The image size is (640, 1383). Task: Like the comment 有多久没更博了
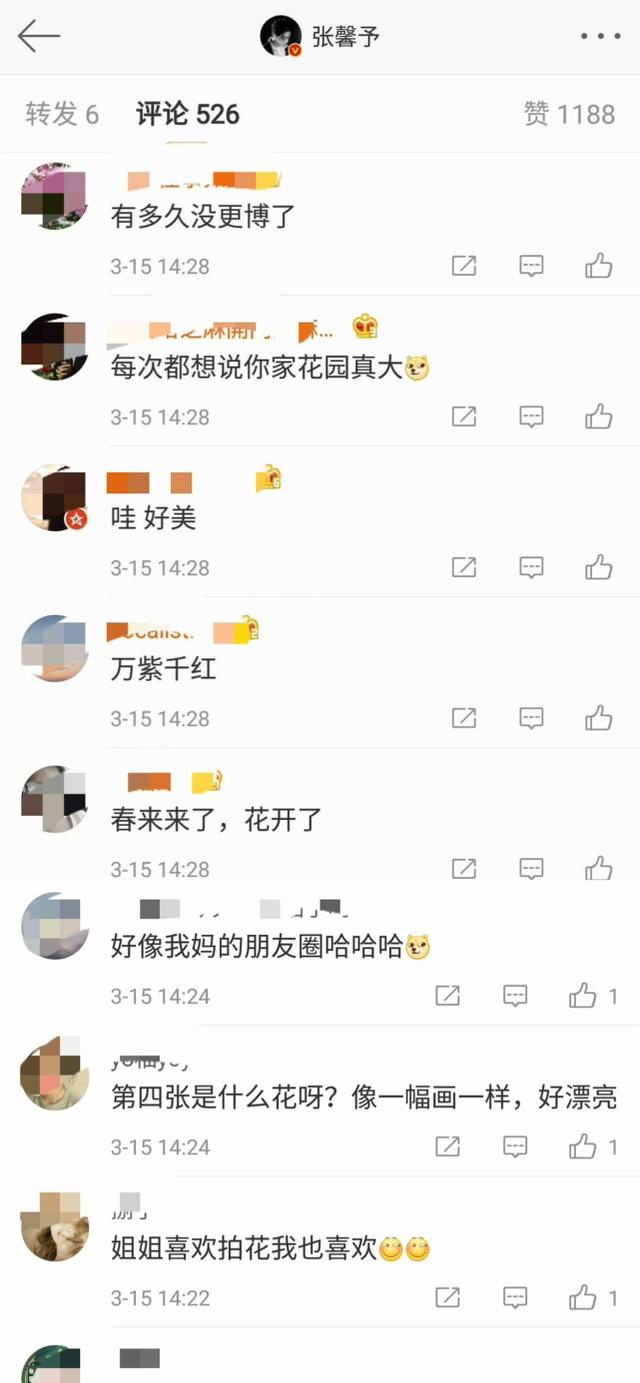[x=599, y=266]
